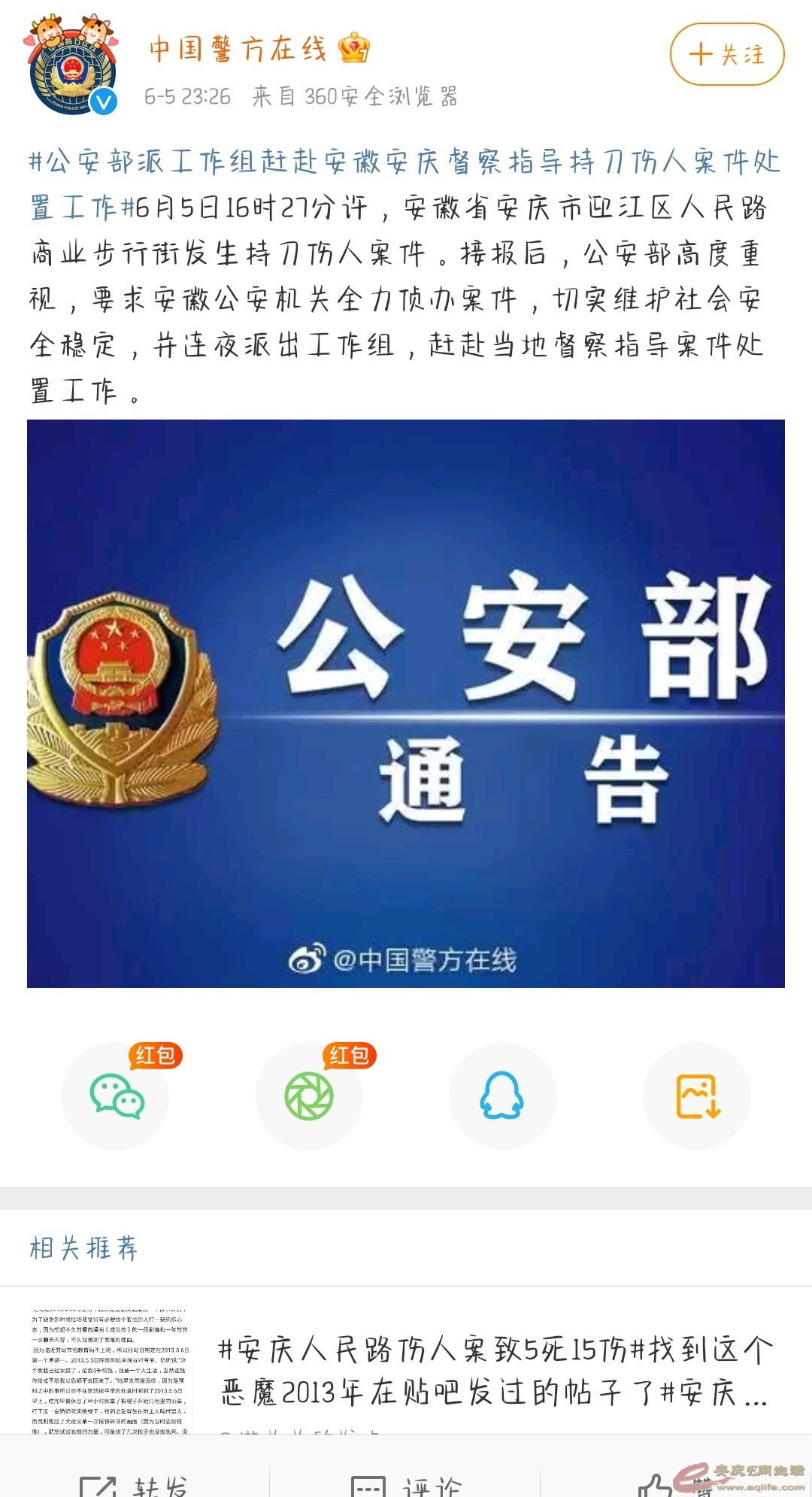The height and width of the screenshot is (1497, 812).
Task: Share post to QQ
Action: (502, 1095)
